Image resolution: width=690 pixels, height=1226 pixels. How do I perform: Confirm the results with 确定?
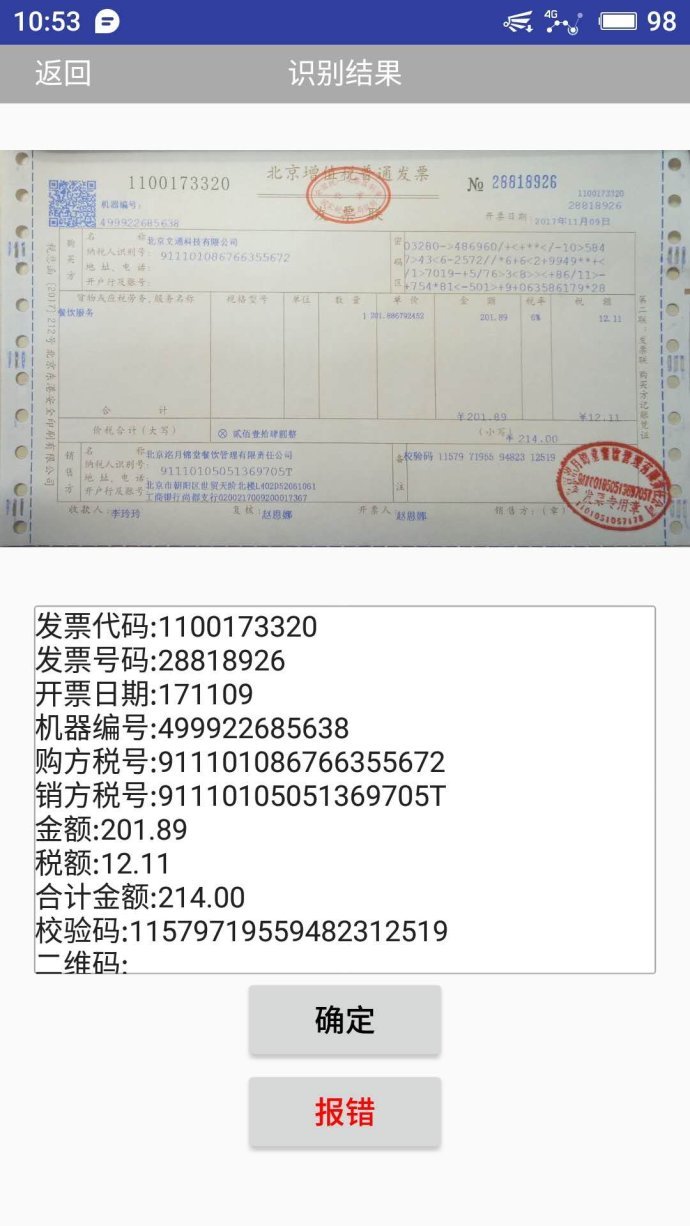(345, 1020)
